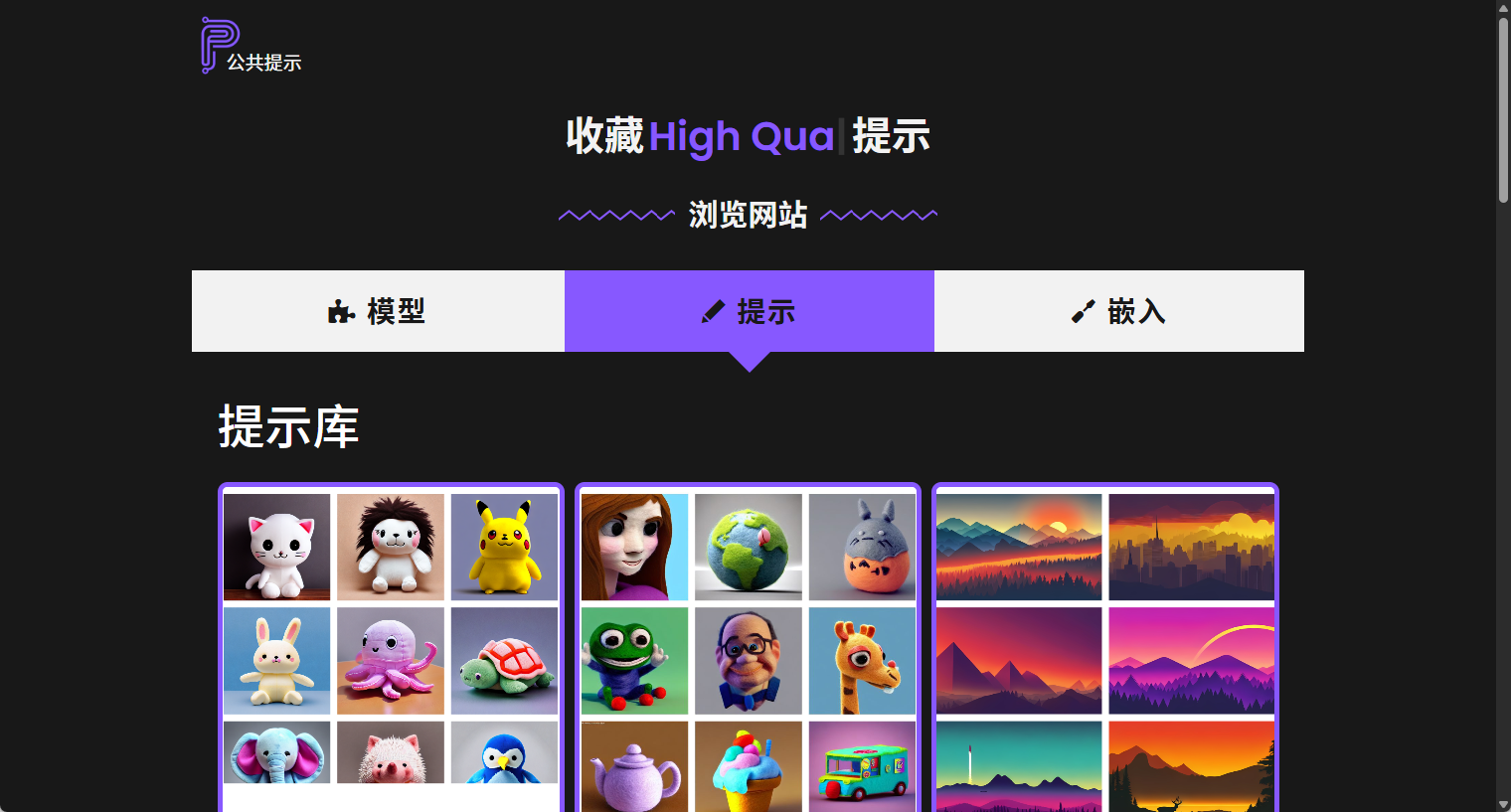The width and height of the screenshot is (1511, 812).
Task: Switch to the 嵌入 tab
Action: click(1119, 311)
